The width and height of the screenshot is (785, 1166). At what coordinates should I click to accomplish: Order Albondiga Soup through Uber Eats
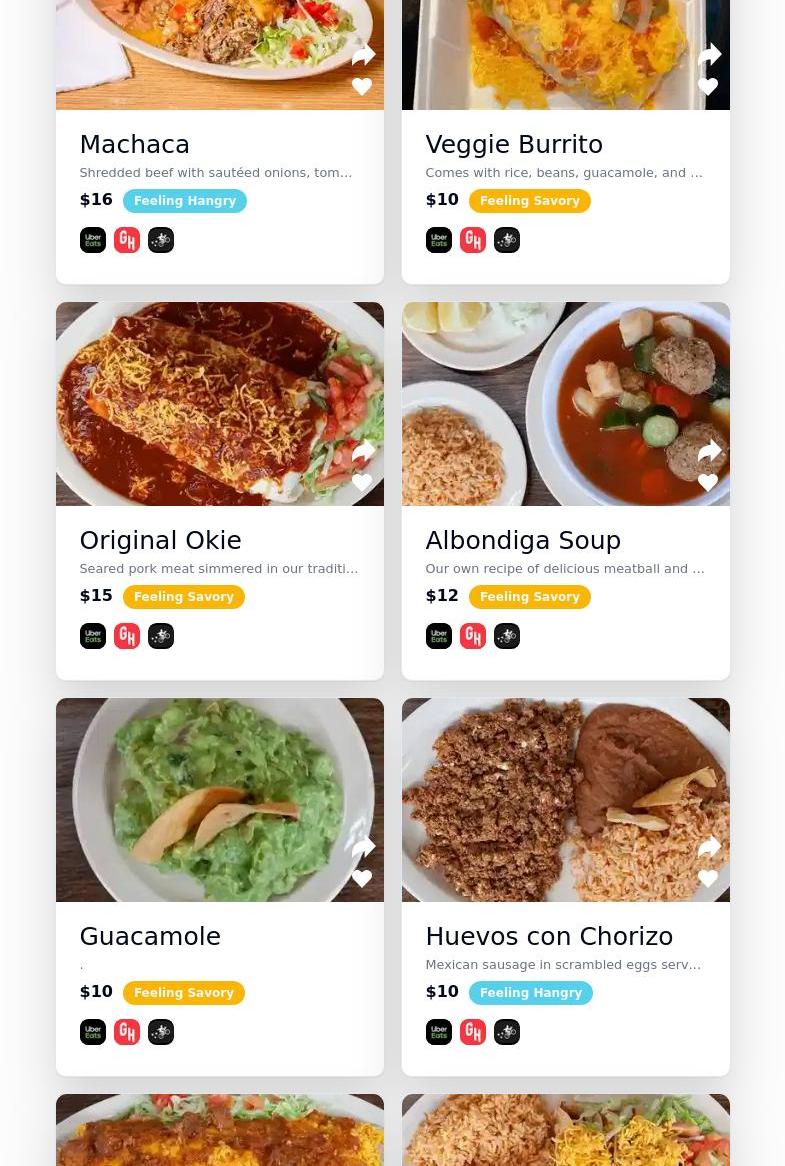pyautogui.click(x=439, y=636)
